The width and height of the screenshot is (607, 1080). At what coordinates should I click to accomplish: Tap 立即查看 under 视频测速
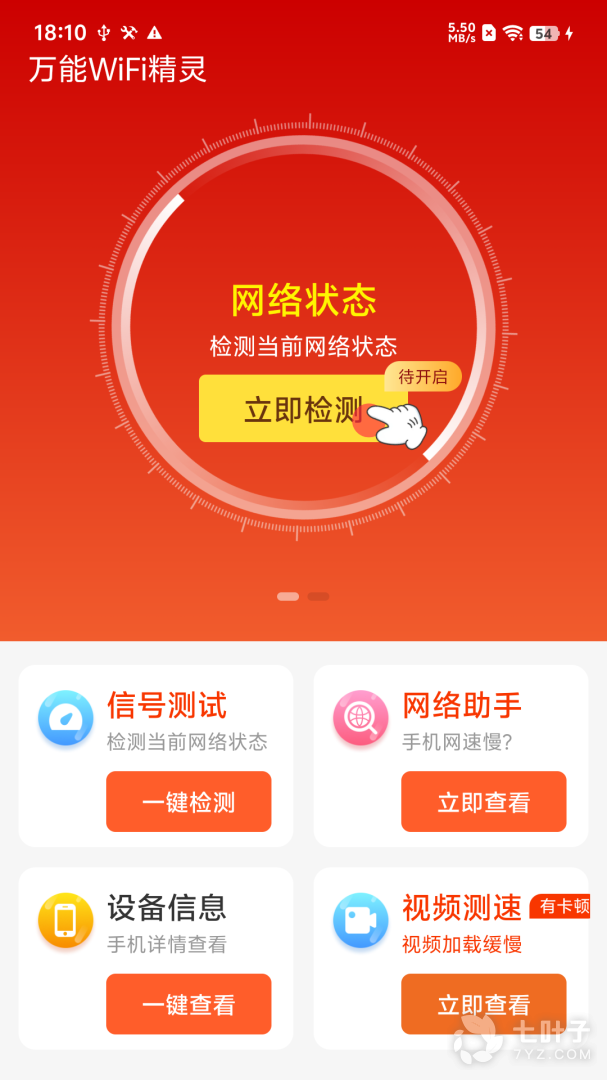coord(483,1003)
